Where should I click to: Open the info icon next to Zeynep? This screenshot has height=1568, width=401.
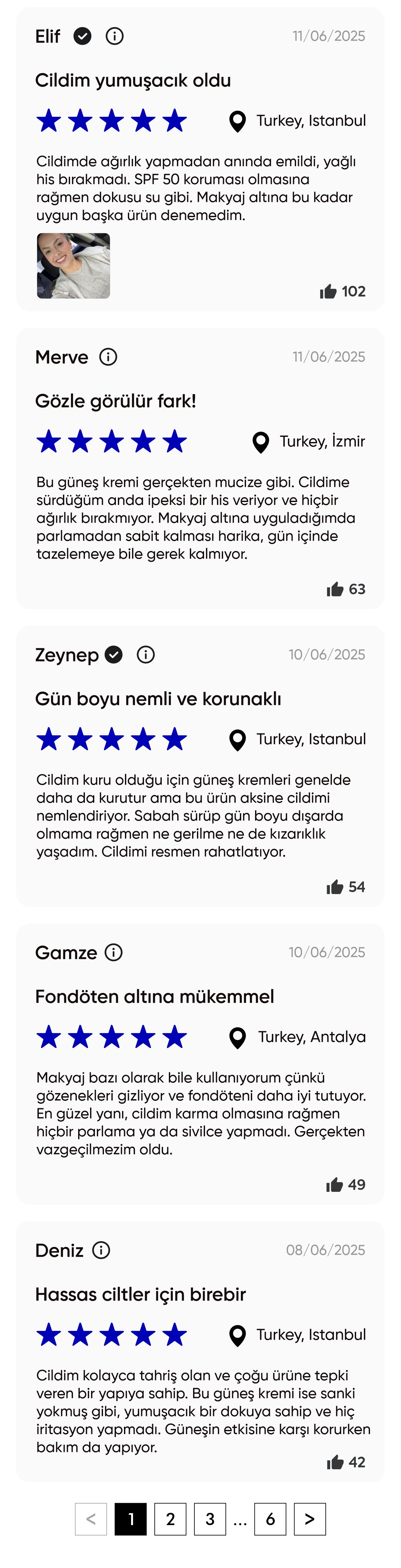click(146, 655)
